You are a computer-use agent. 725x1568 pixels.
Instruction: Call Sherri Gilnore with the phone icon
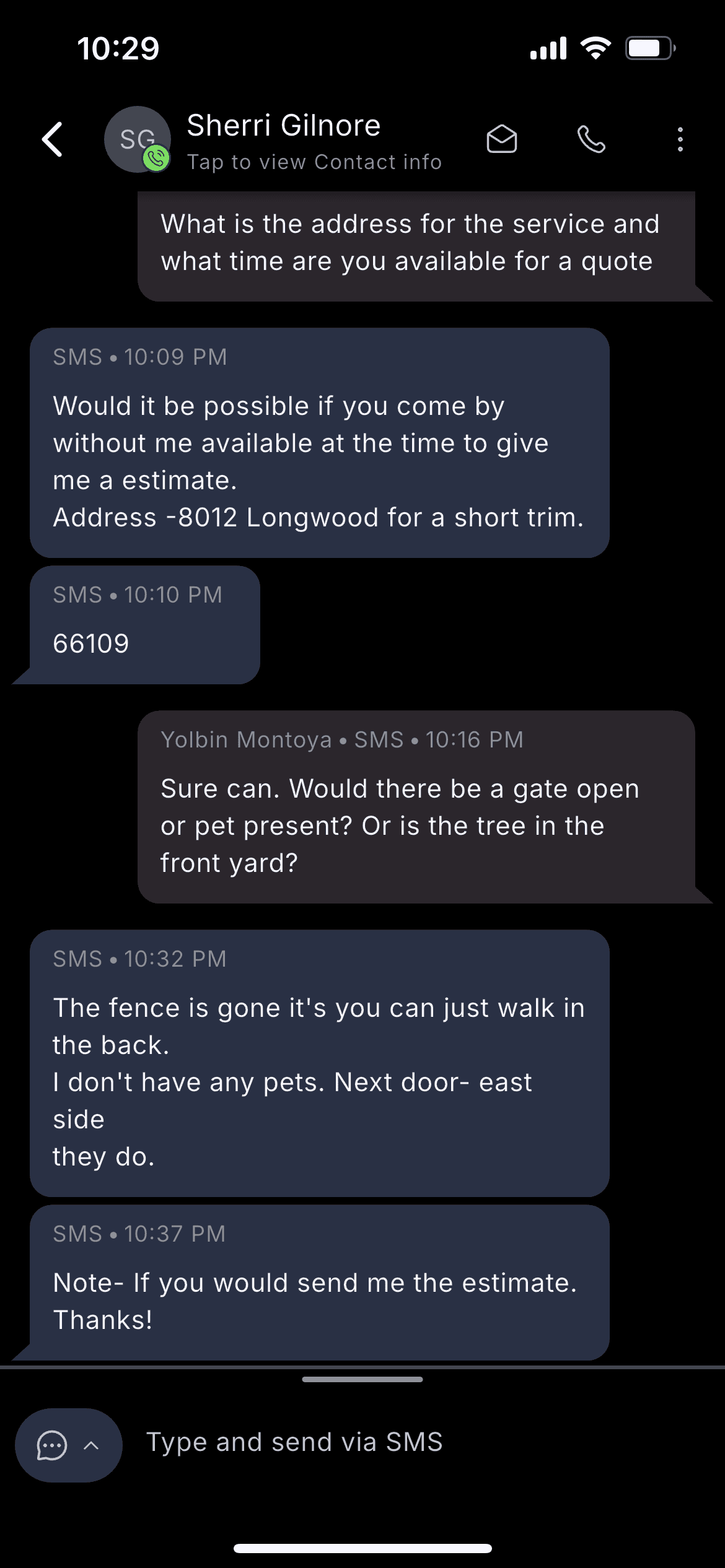(591, 139)
